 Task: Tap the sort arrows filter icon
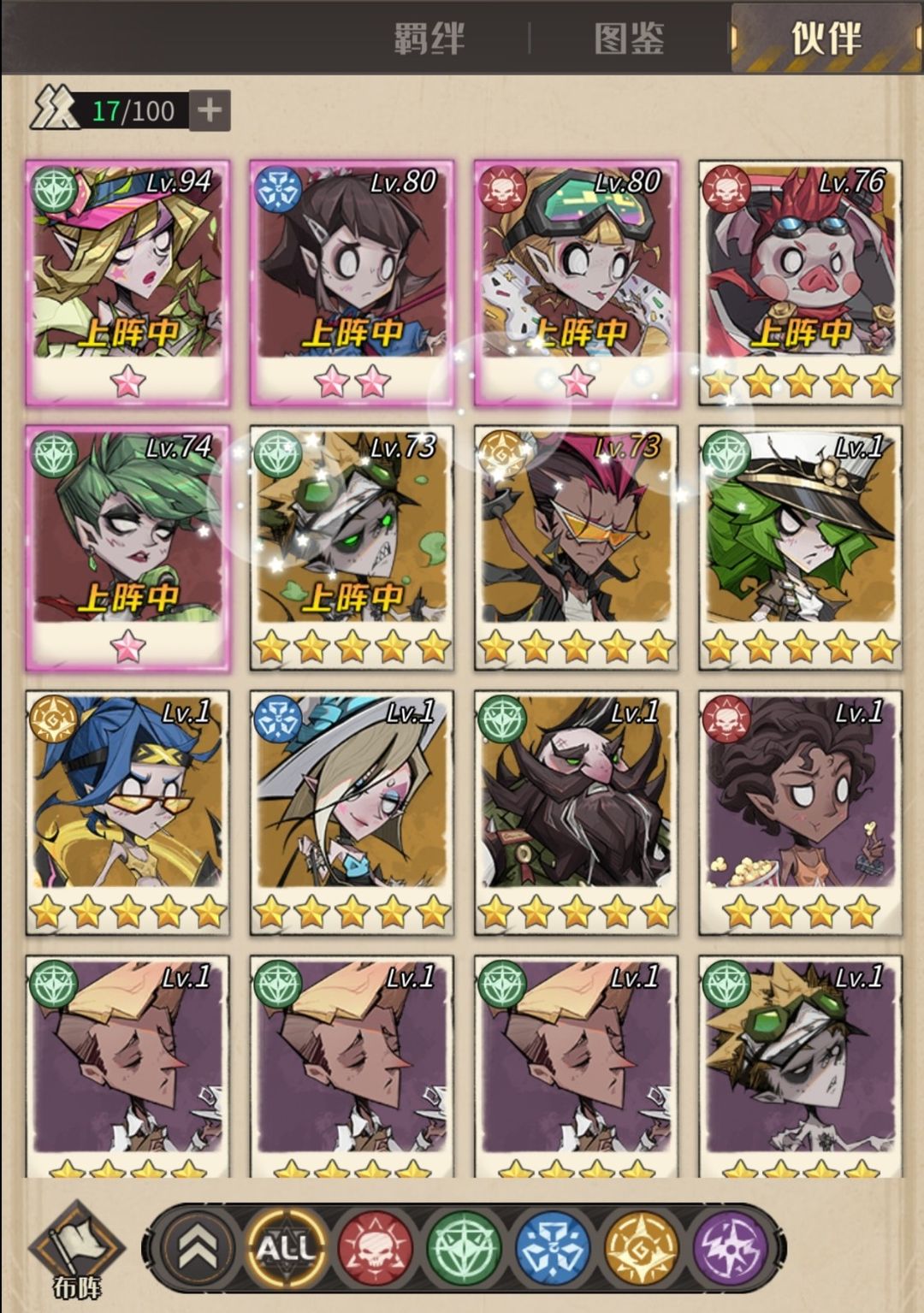pos(198,1249)
